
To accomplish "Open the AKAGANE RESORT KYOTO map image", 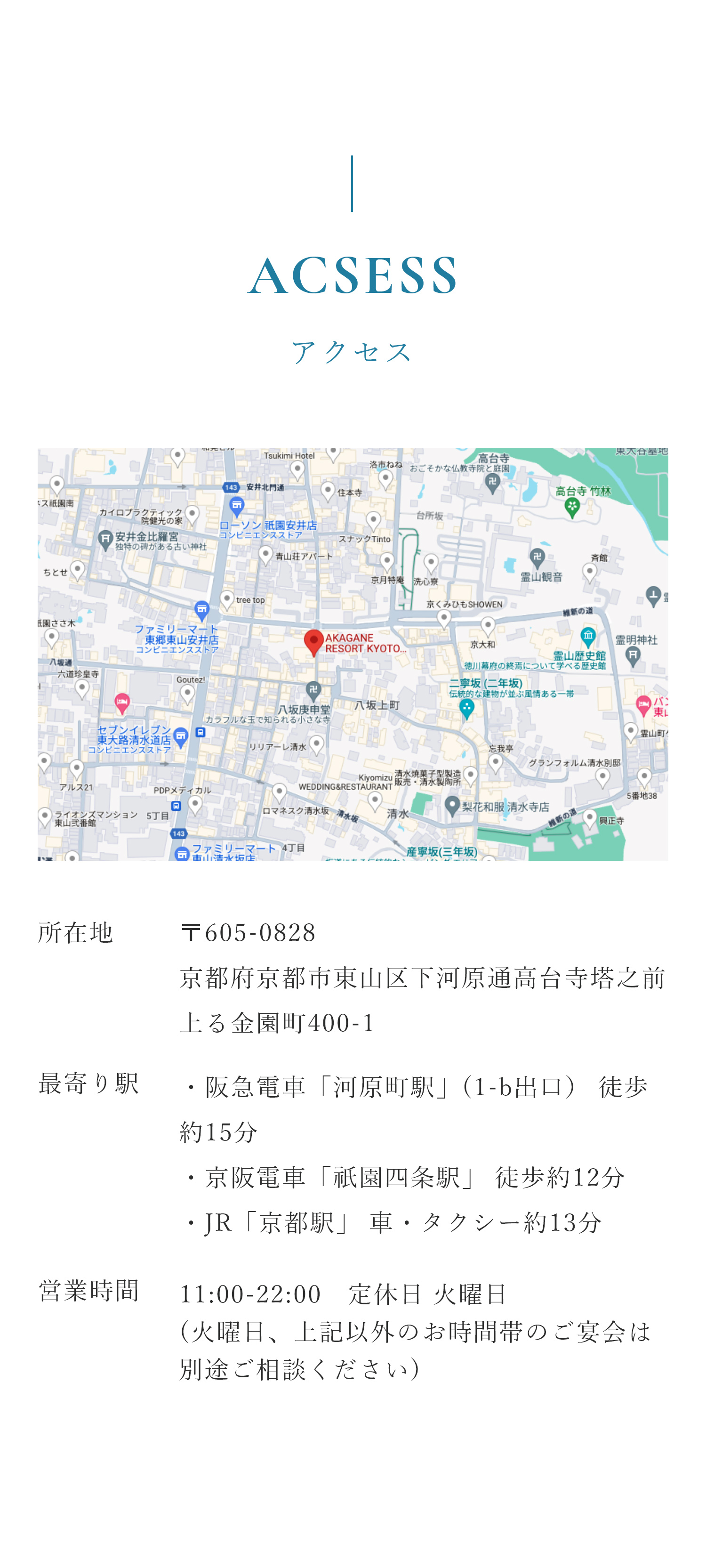I will [353, 654].
